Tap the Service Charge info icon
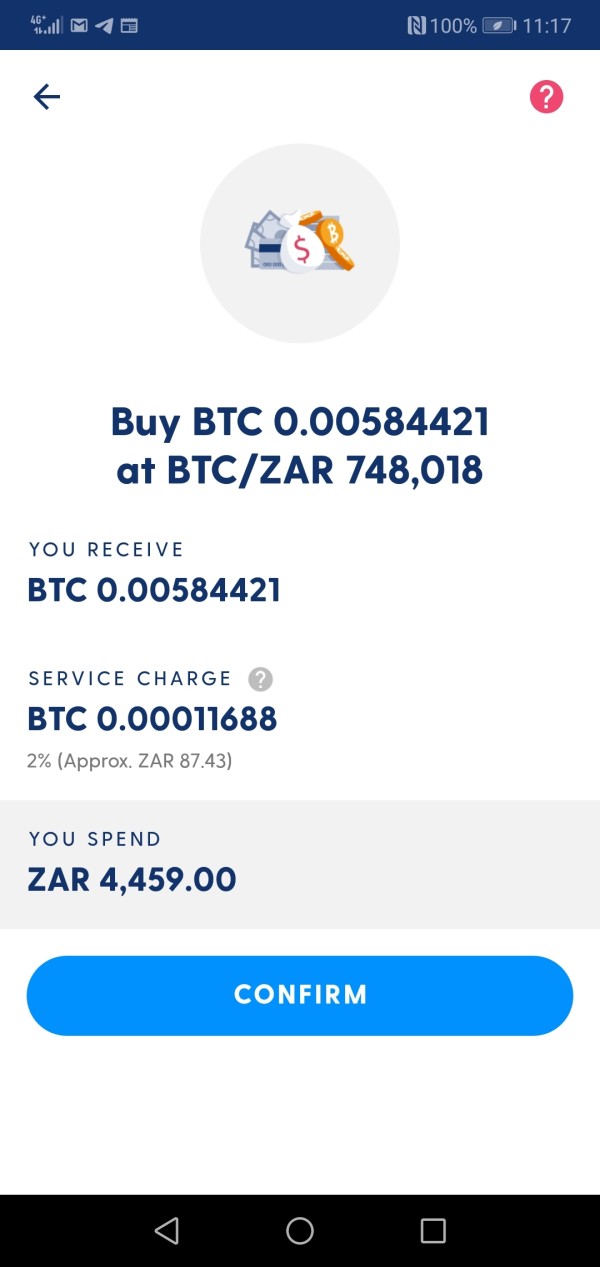 coord(260,679)
